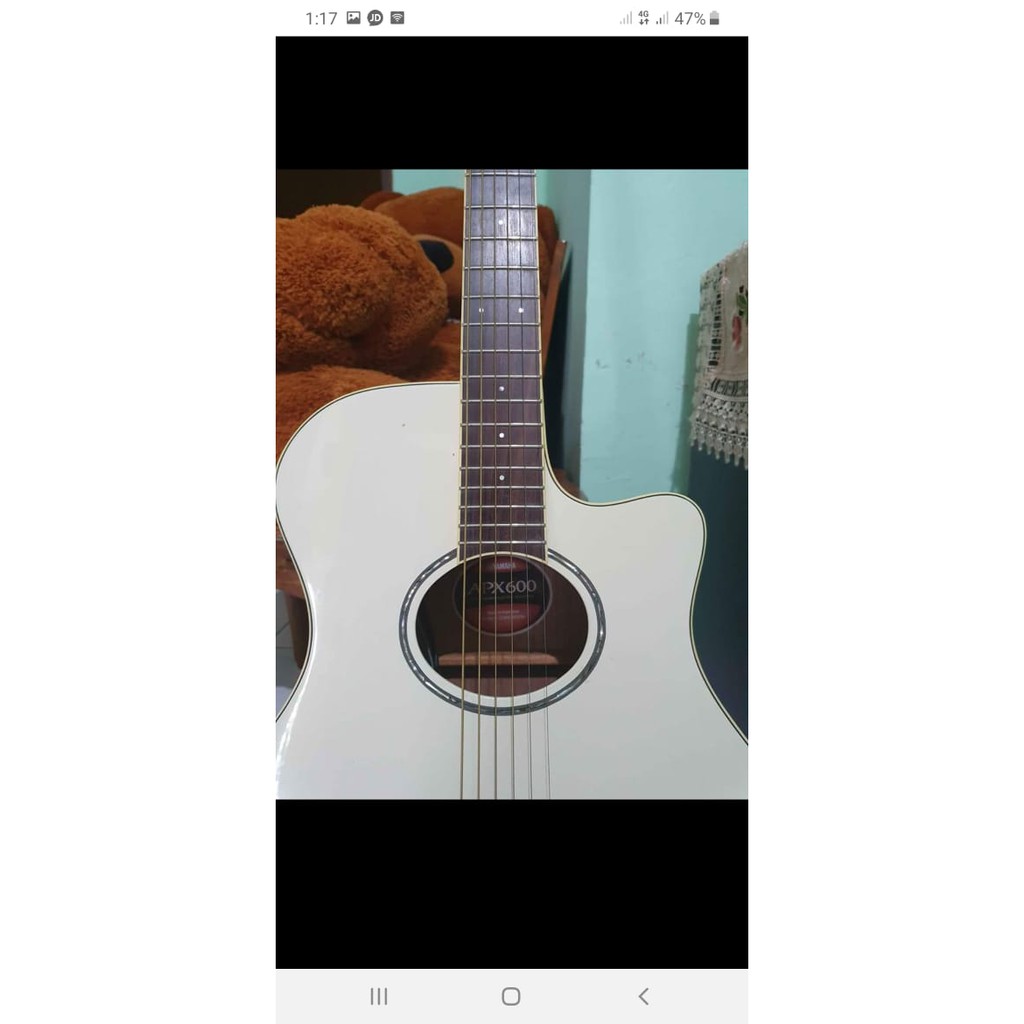
Task: Tap the home button in the navigation bar
Action: (511, 996)
